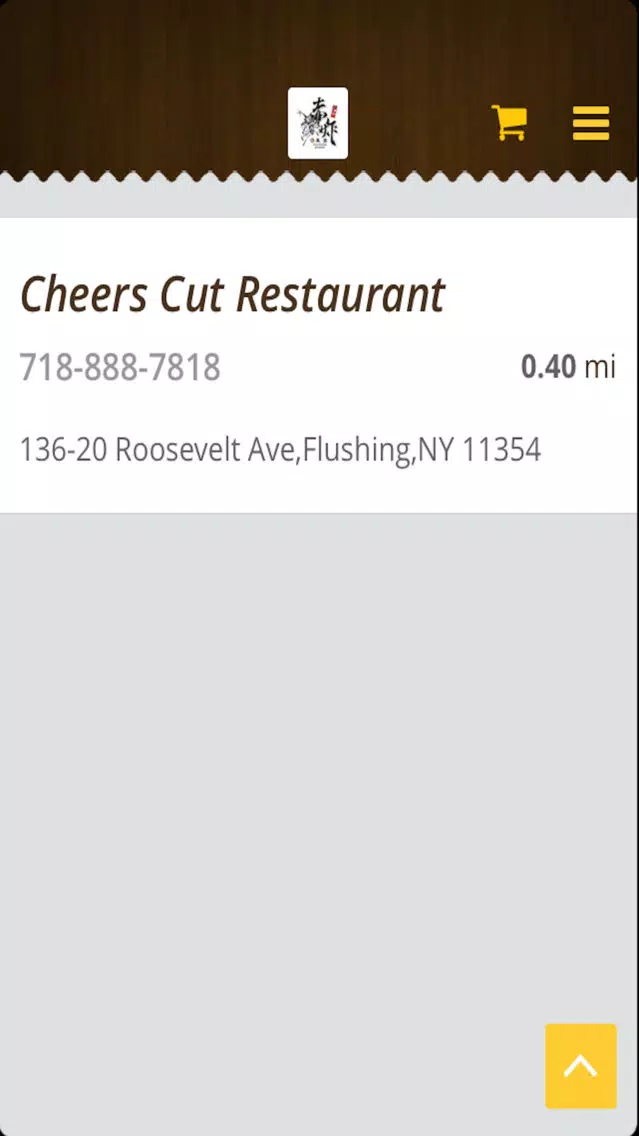Select the Cheers Cut Restaurant location card
The height and width of the screenshot is (1136, 639).
[x=319, y=365]
